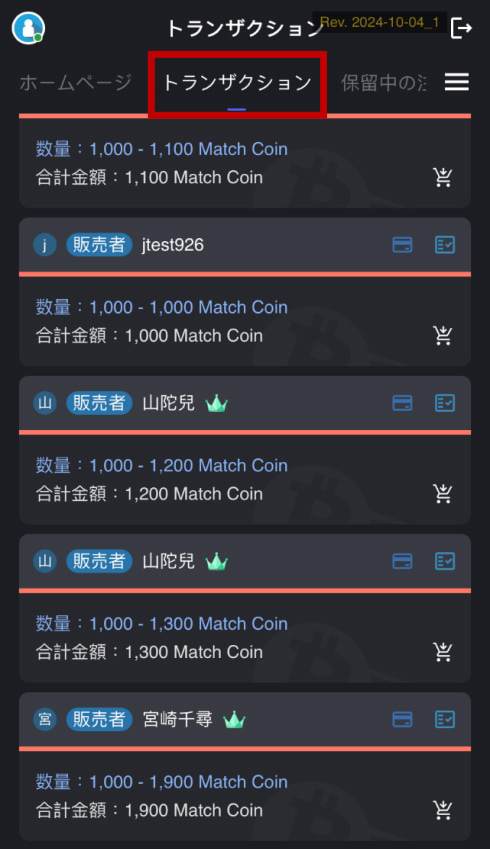This screenshot has height=849, width=490.
Task: Add 1,300 Match Coin offer to cart
Action: [x=443, y=651]
